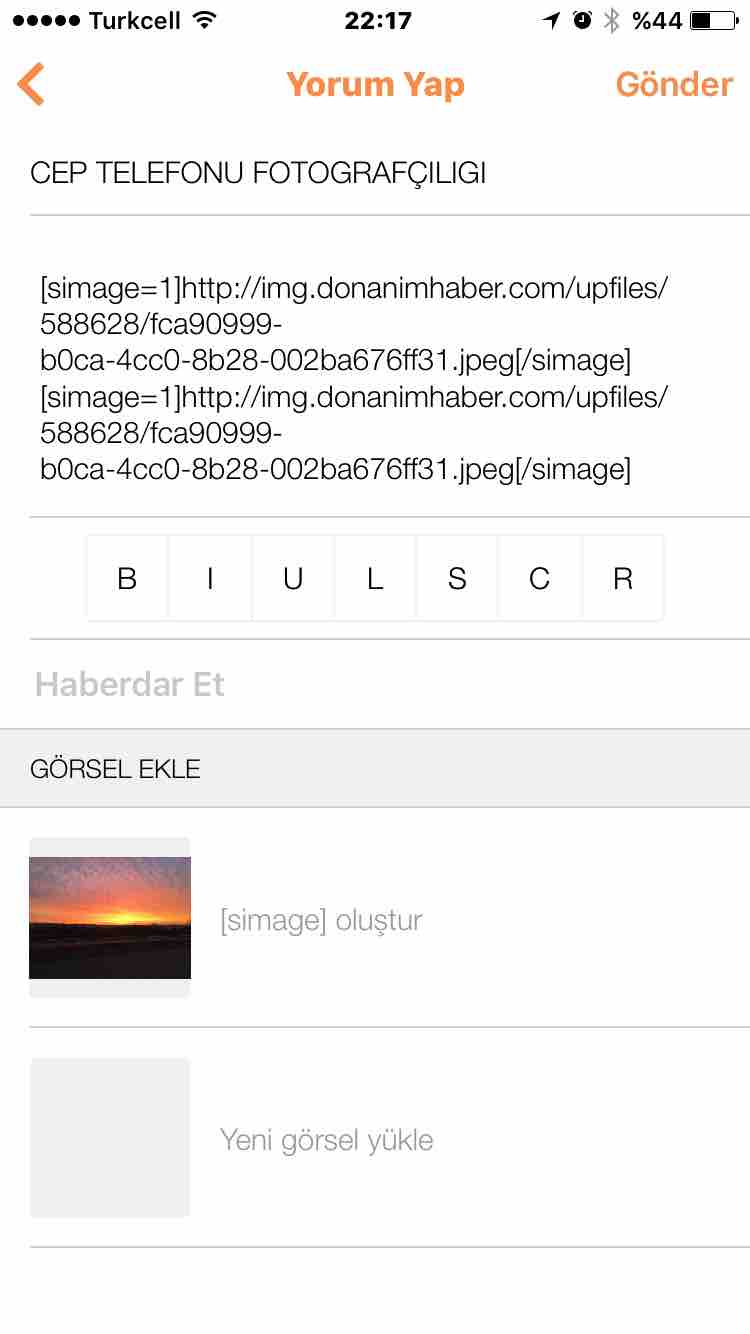Viewport: 750px width, 1334px height.
Task: Apply italic with the I button
Action: coord(210,579)
